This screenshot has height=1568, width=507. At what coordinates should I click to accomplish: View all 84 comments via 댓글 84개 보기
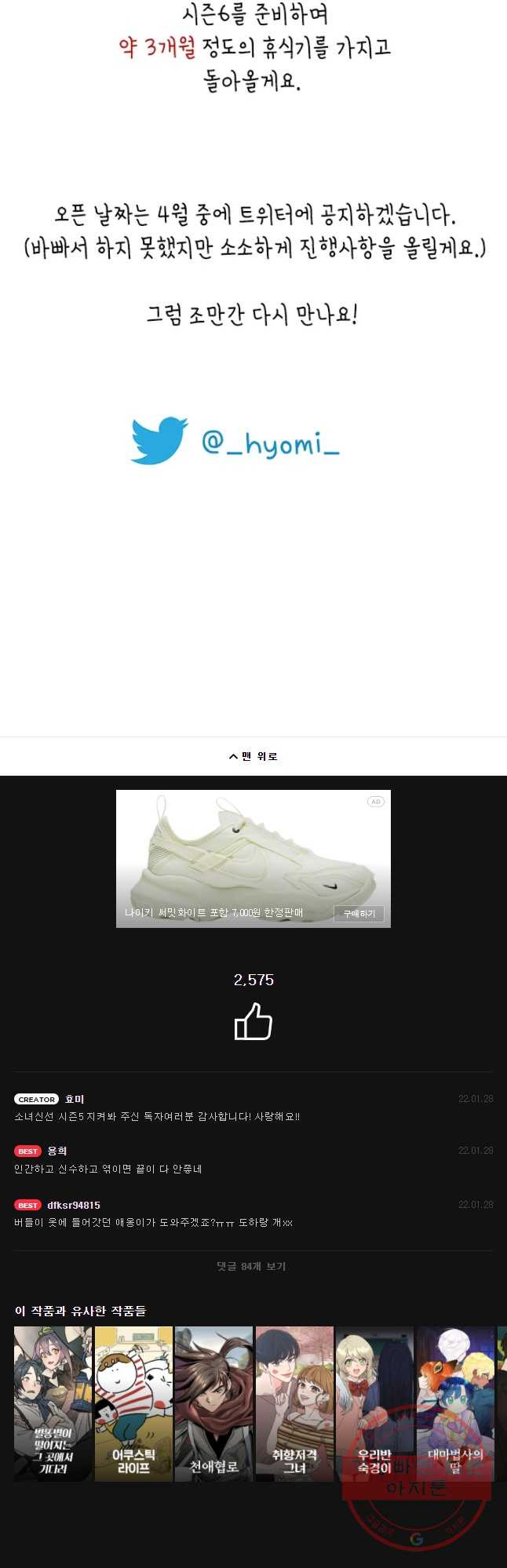(x=252, y=1266)
